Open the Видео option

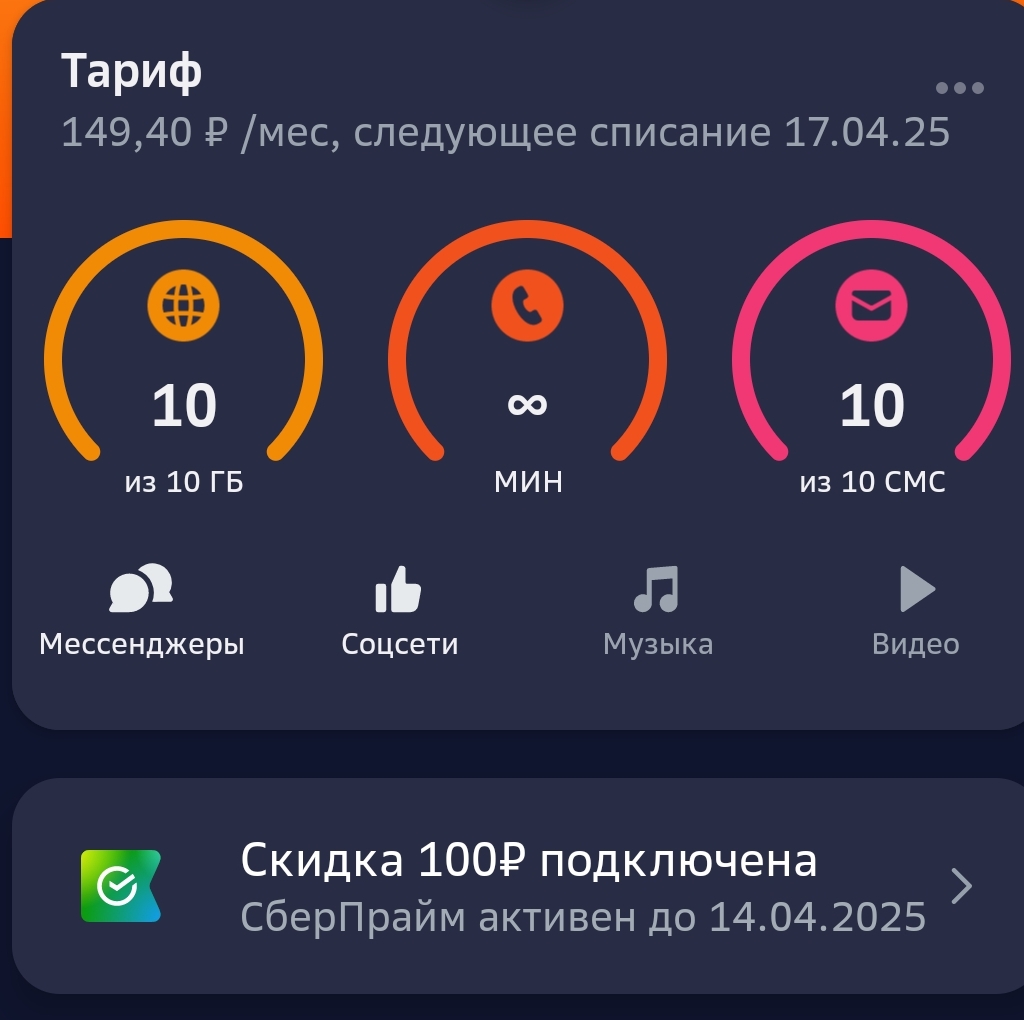click(x=915, y=610)
